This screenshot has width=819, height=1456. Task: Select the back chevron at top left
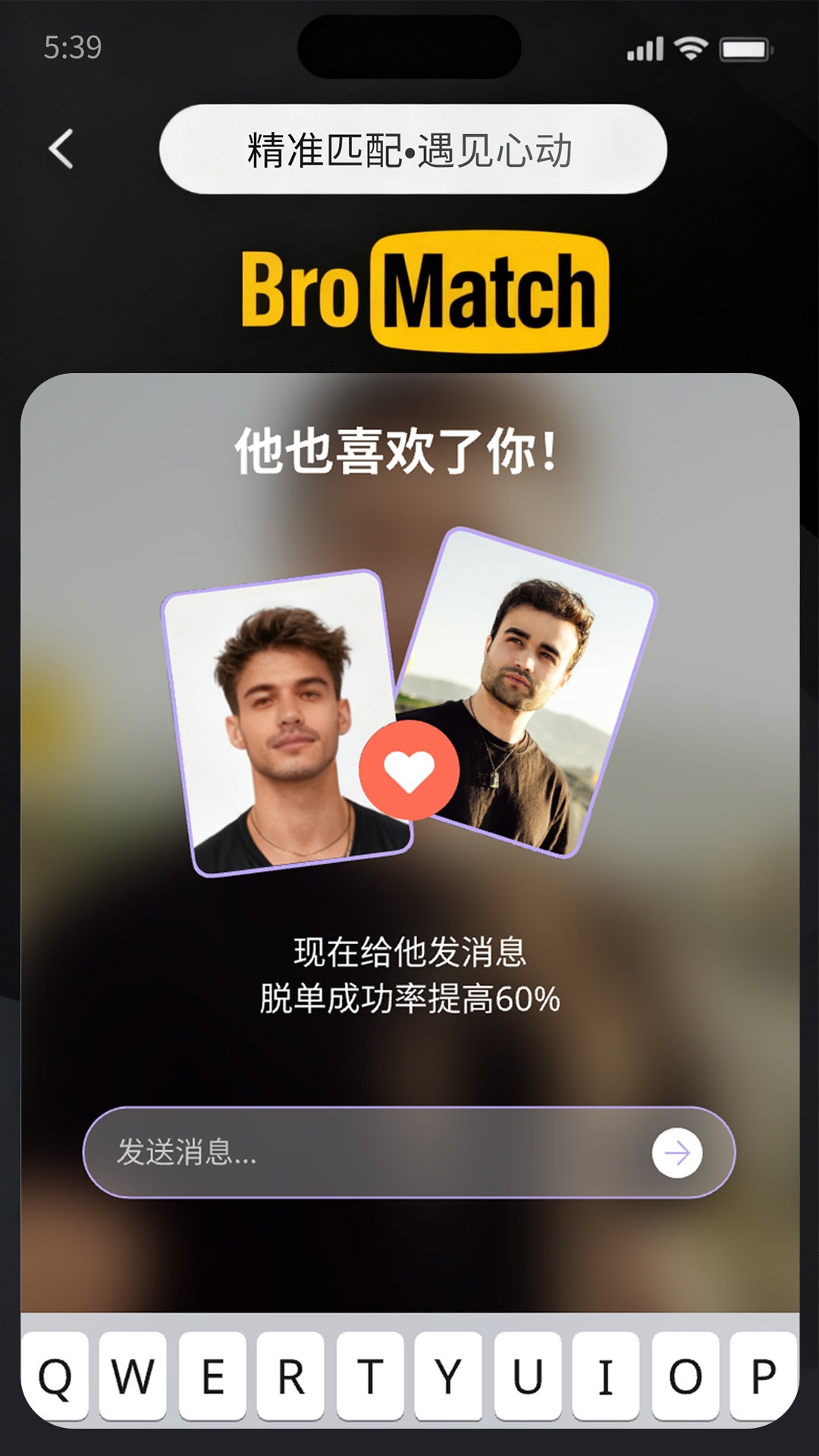(x=63, y=149)
